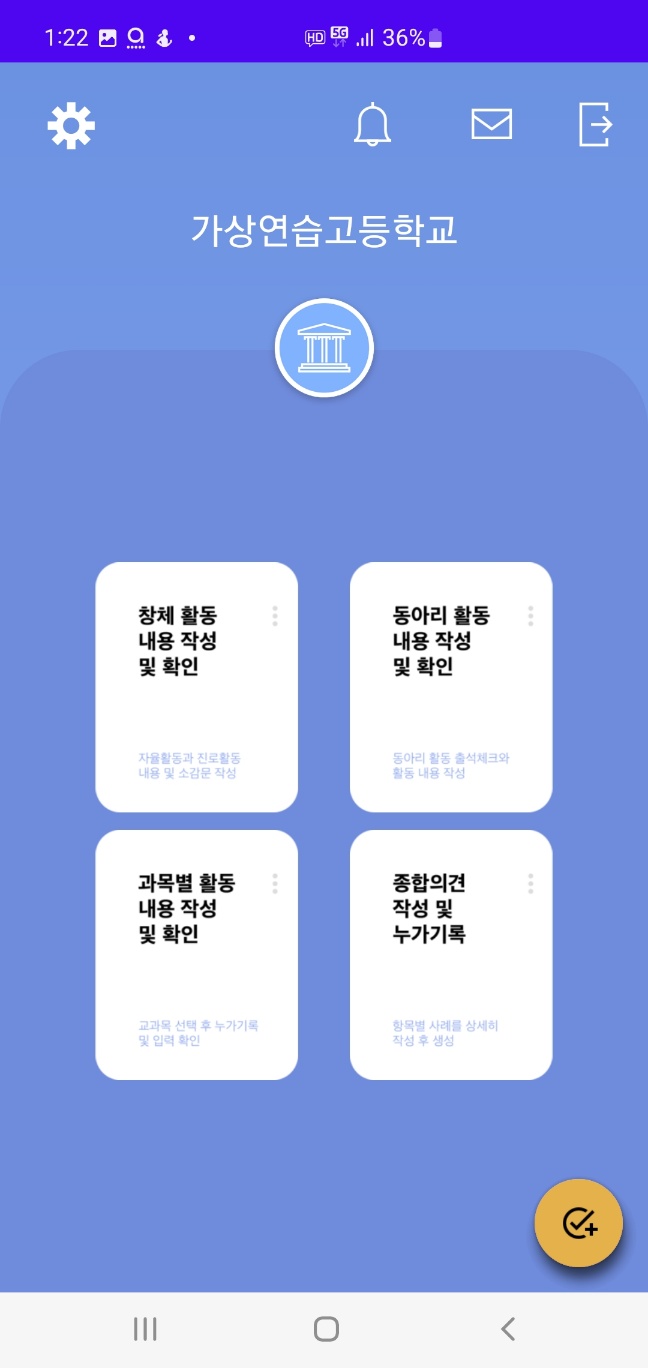Go to the home screen
Viewport: 648px width, 1368px height.
pos(326,1329)
